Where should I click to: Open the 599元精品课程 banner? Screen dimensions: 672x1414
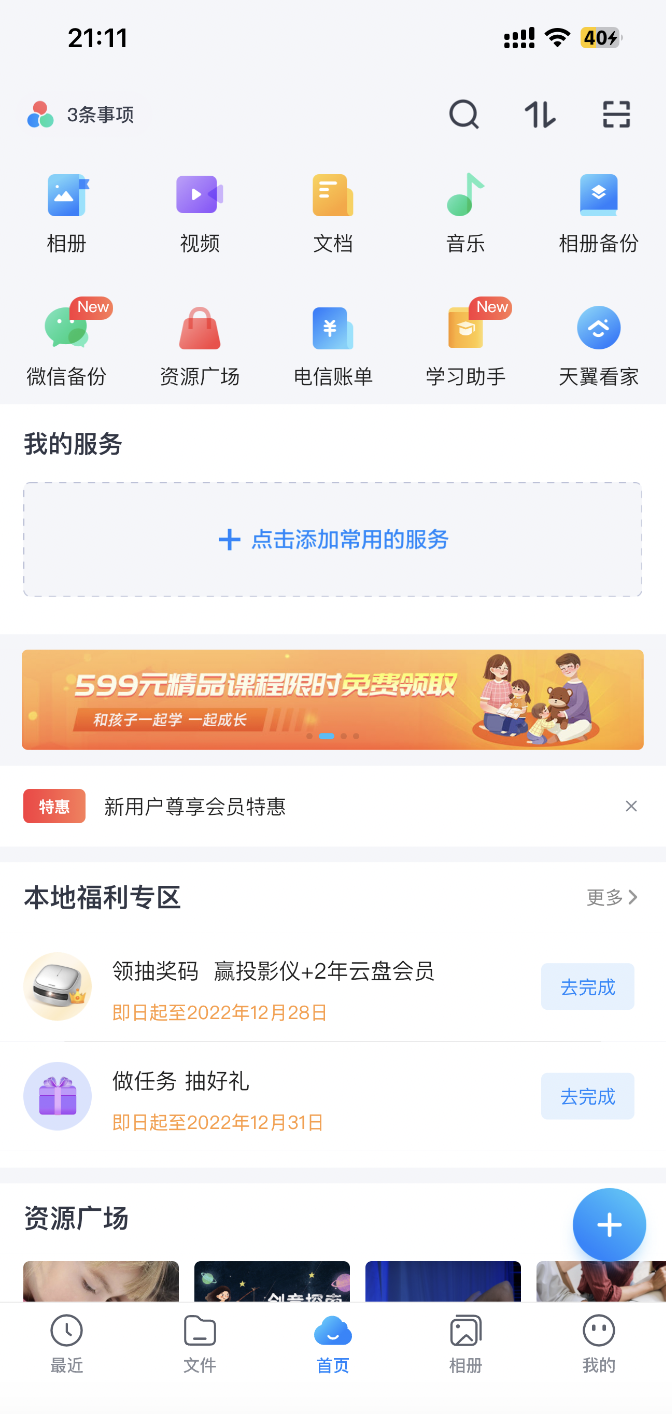pyautogui.click(x=333, y=699)
